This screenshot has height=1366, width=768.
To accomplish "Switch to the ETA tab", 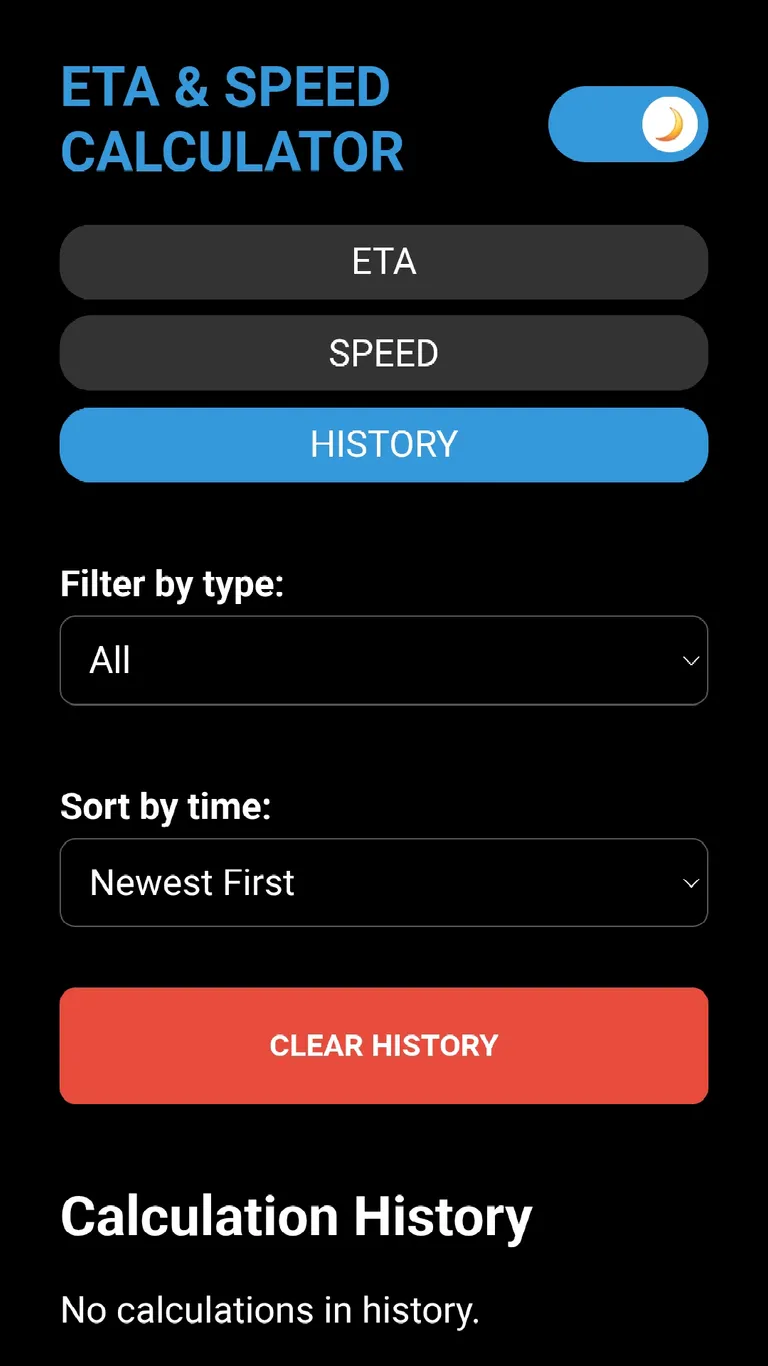I will (x=384, y=262).
